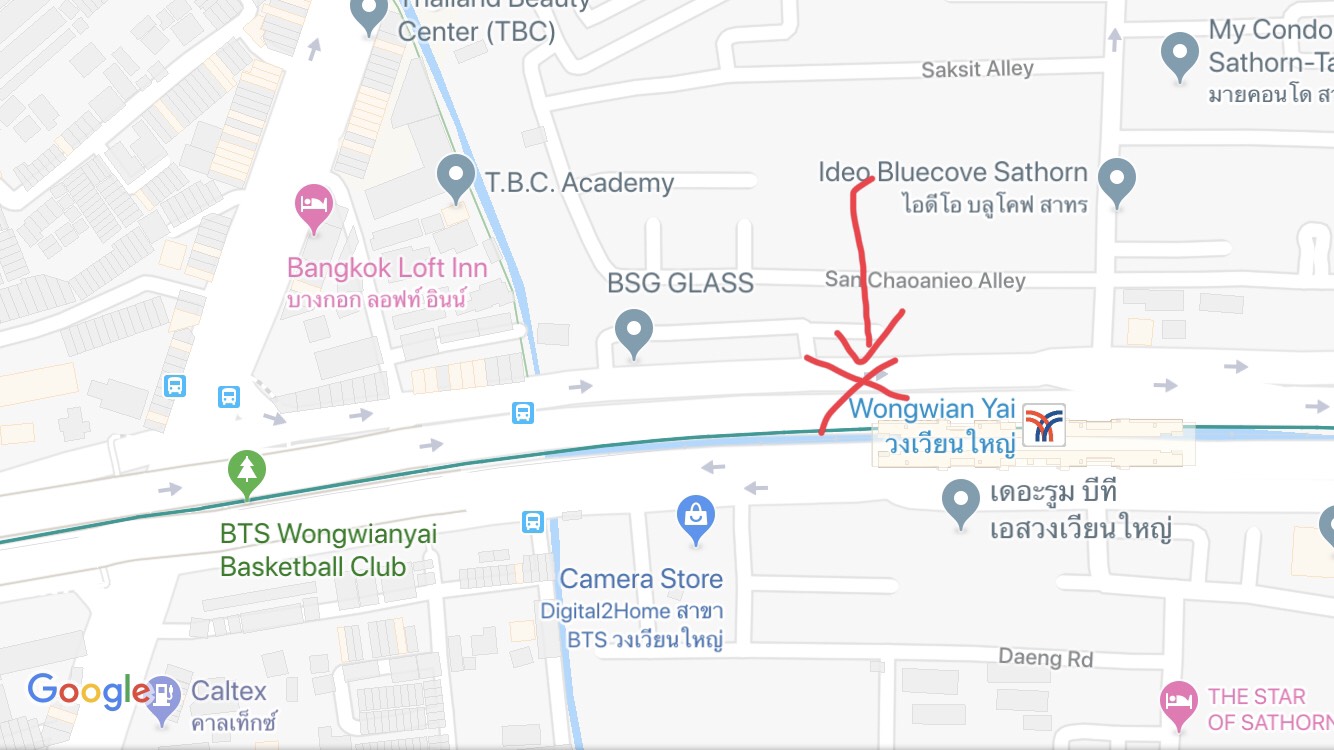Tap the BSG GLASS location pin
The height and width of the screenshot is (750, 1334).
632,330
